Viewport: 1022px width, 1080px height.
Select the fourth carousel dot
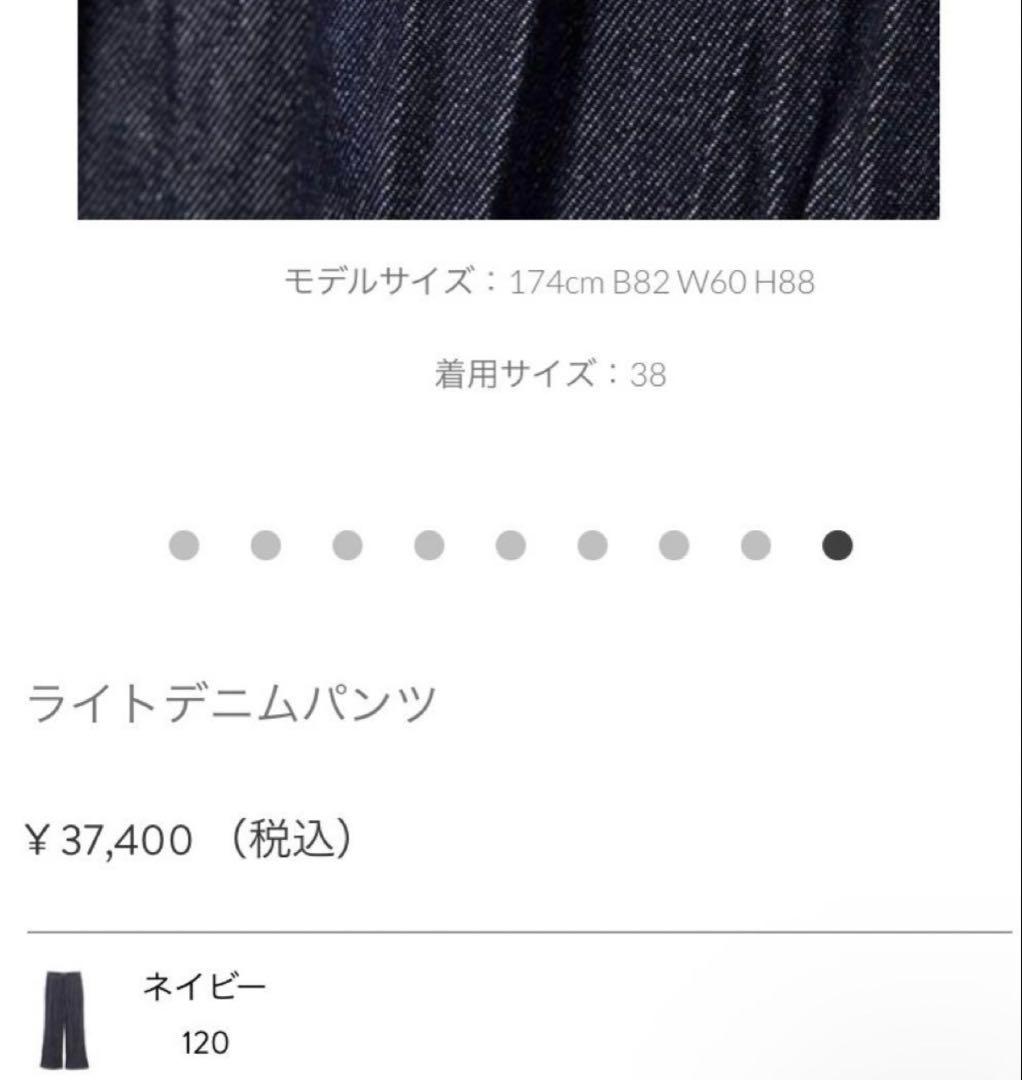pos(427,546)
